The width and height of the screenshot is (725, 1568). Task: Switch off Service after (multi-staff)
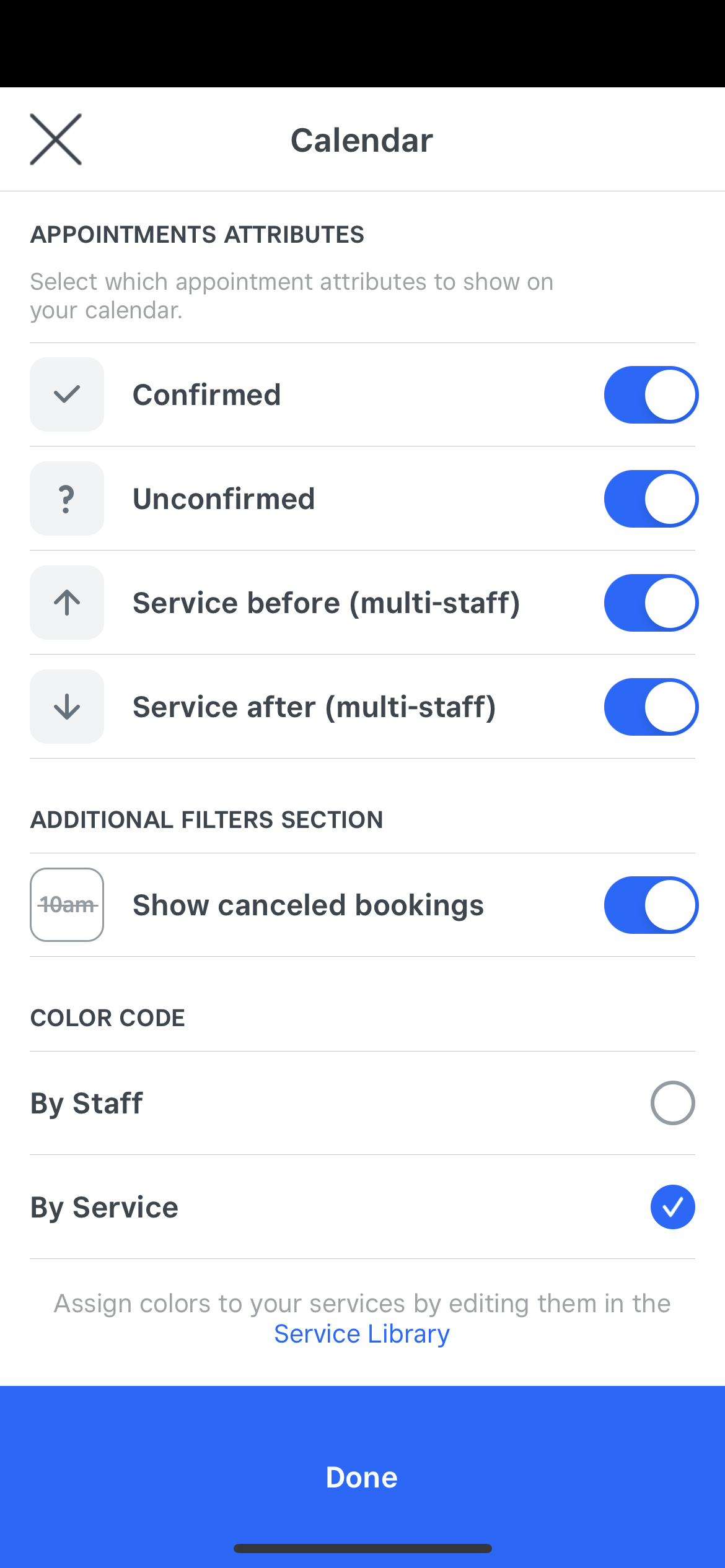(x=651, y=707)
